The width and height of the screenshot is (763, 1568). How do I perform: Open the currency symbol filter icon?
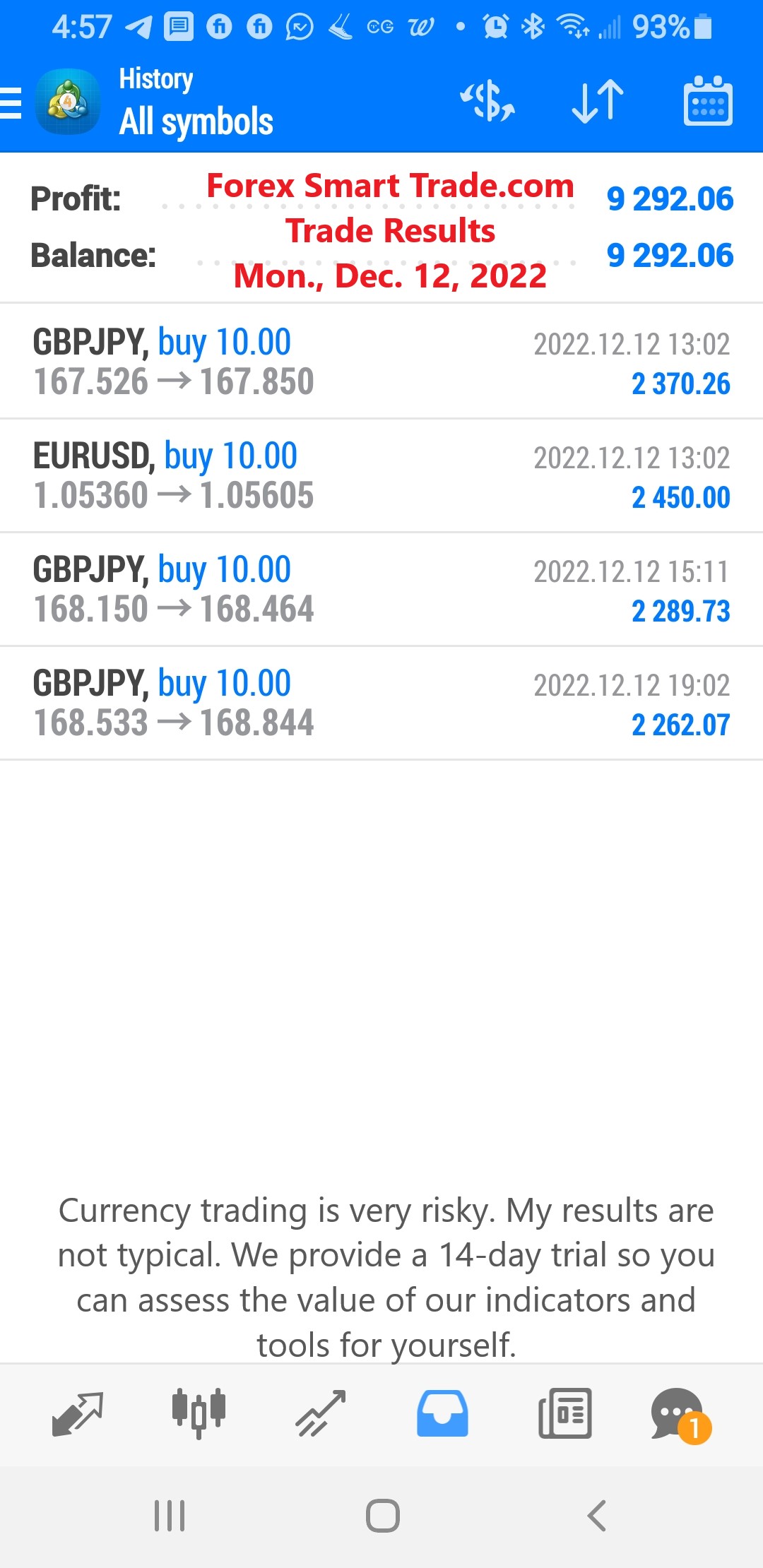[487, 101]
